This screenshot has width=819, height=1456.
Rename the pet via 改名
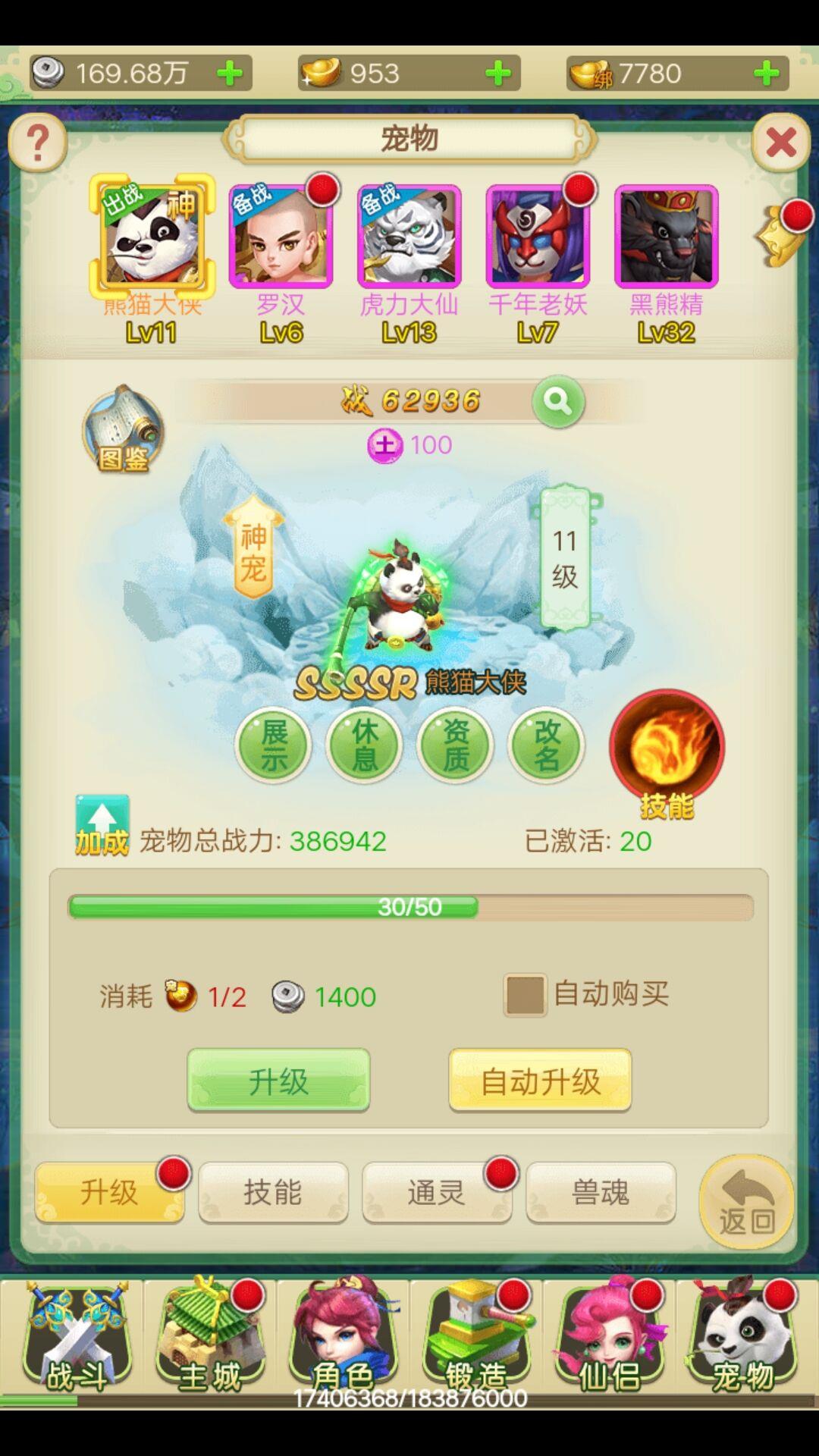pos(547,745)
